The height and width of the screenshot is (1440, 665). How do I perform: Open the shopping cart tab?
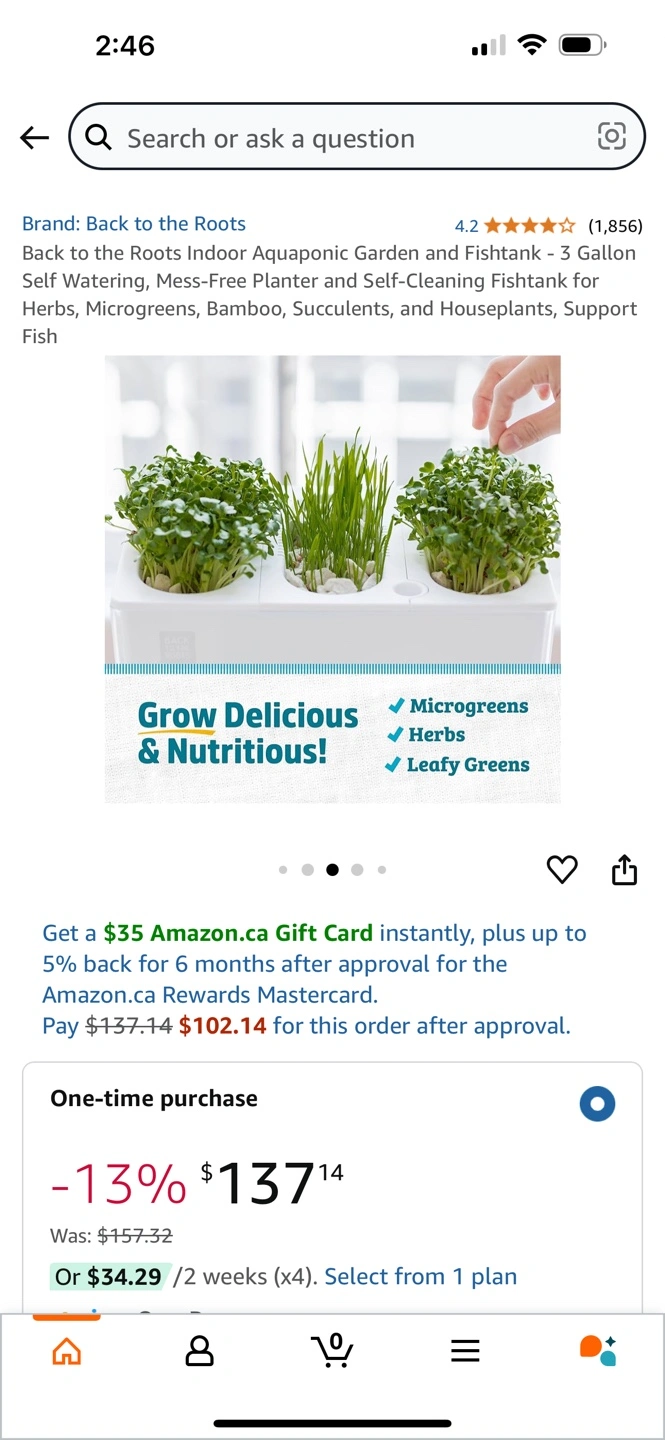(332, 1350)
